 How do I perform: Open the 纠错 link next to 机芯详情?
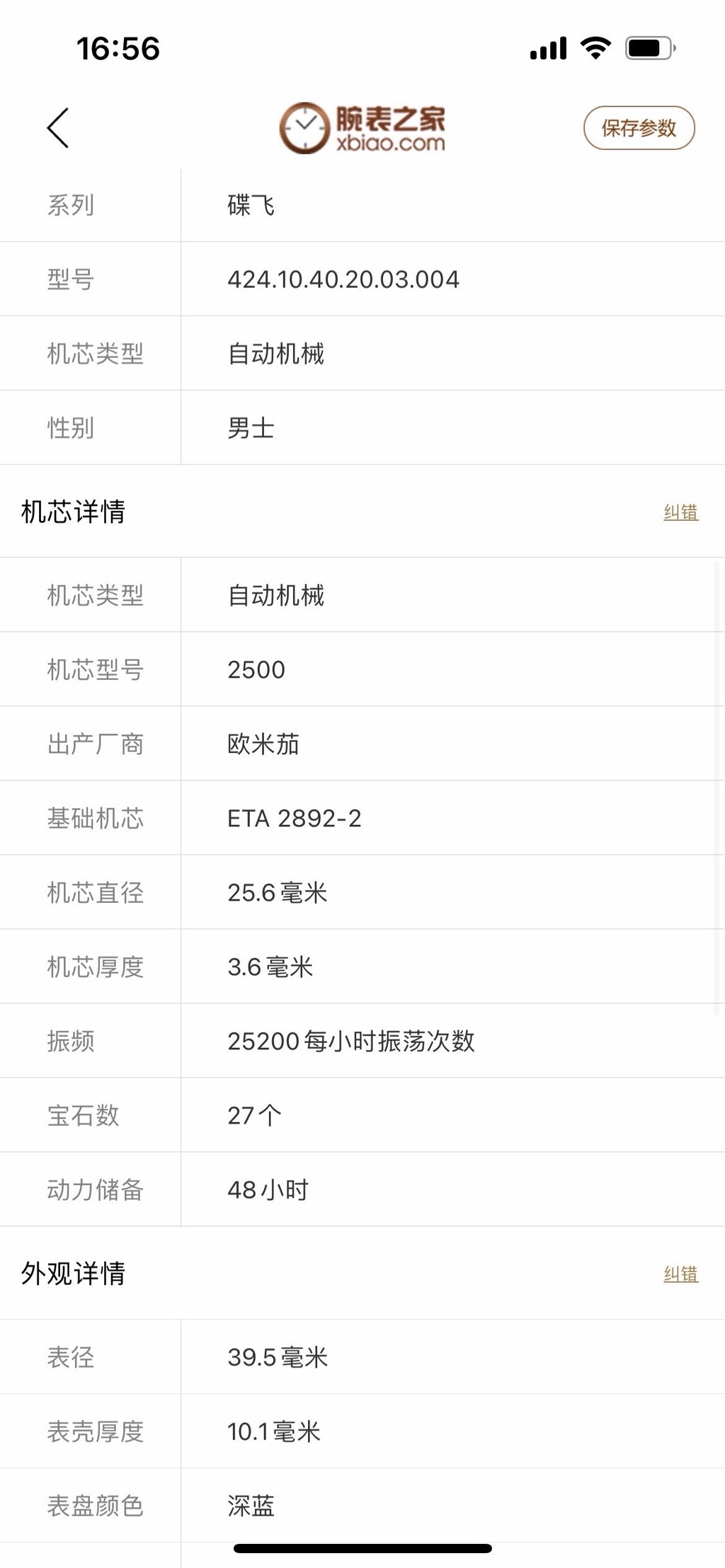680,512
